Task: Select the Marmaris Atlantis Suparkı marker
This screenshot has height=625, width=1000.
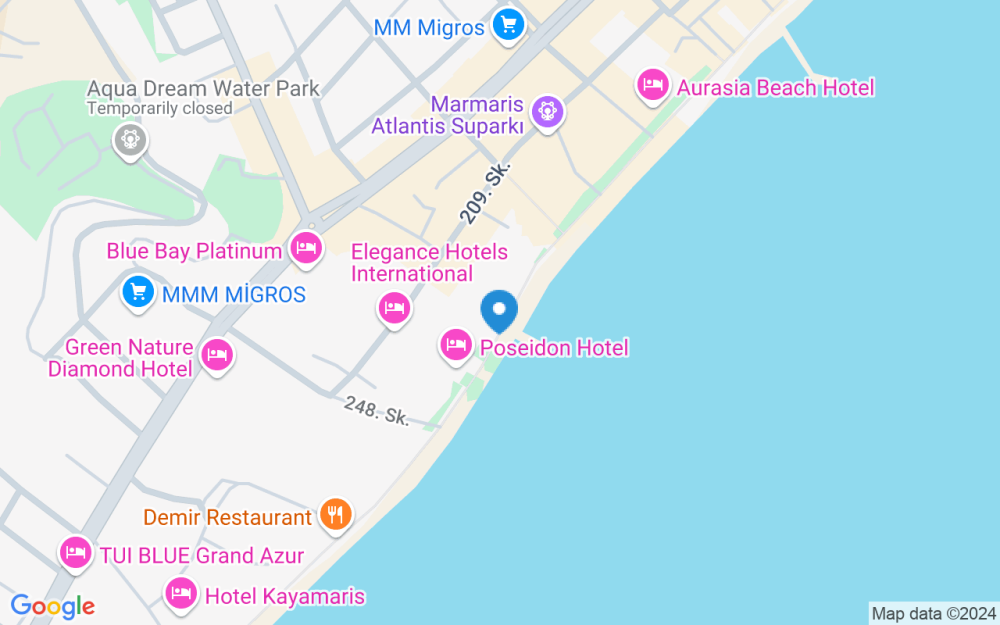Action: click(547, 111)
